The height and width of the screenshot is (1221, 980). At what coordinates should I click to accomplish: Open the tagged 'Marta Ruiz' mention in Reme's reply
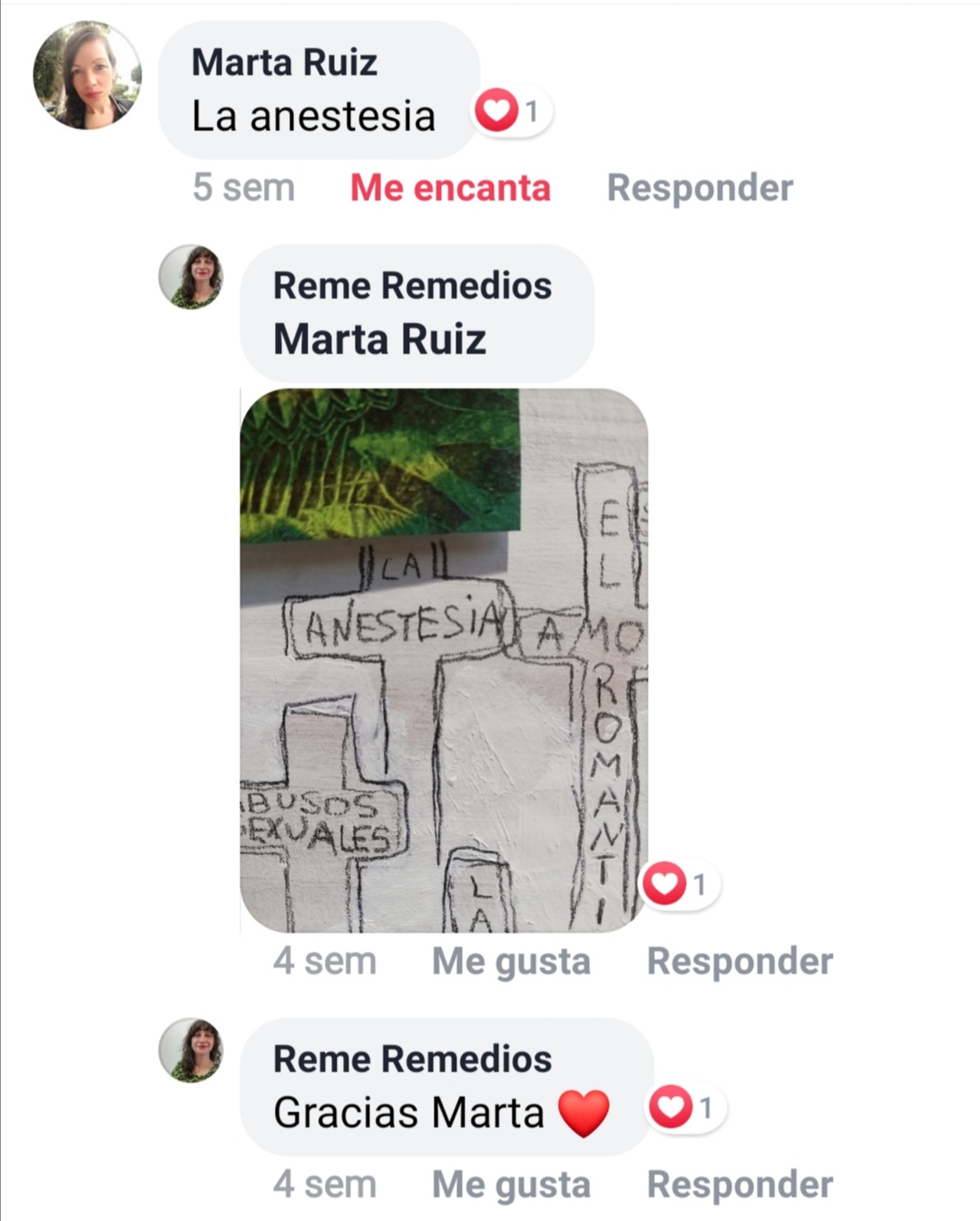379,340
